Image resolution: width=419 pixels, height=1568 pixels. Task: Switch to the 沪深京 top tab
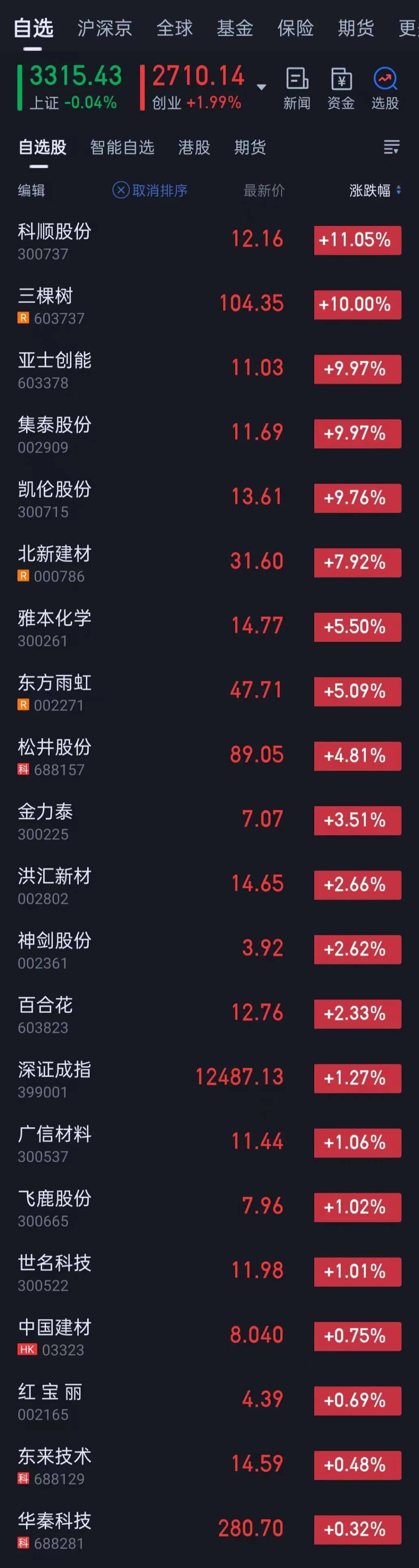pyautogui.click(x=105, y=28)
